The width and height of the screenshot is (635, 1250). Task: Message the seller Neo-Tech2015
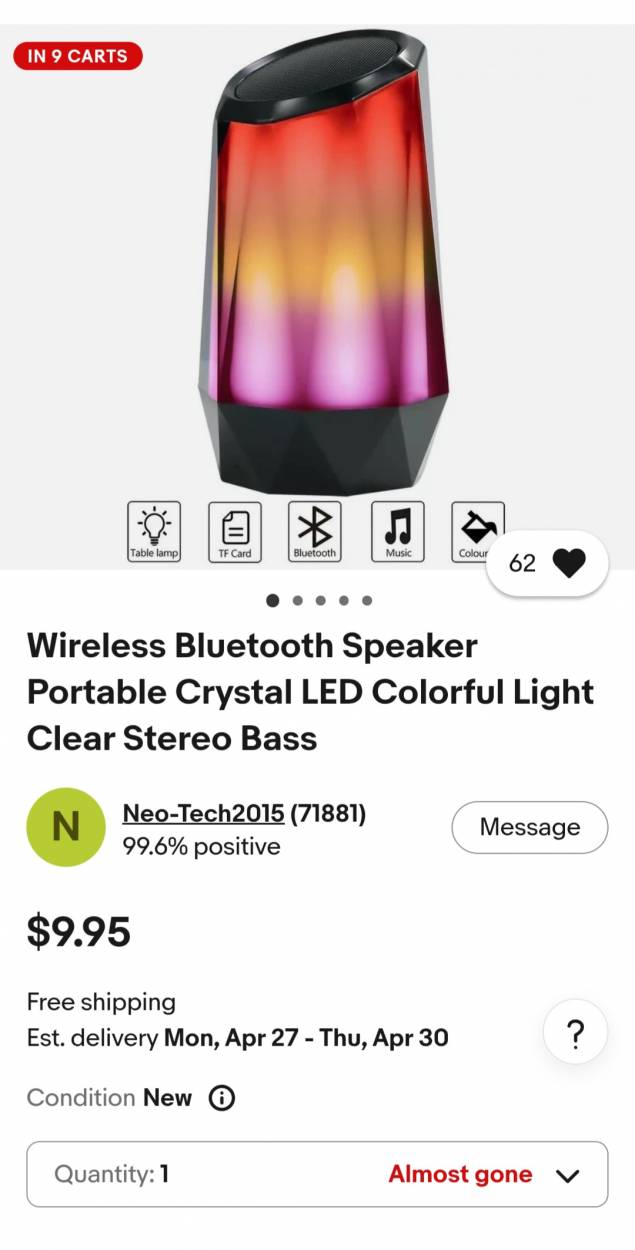coord(529,827)
